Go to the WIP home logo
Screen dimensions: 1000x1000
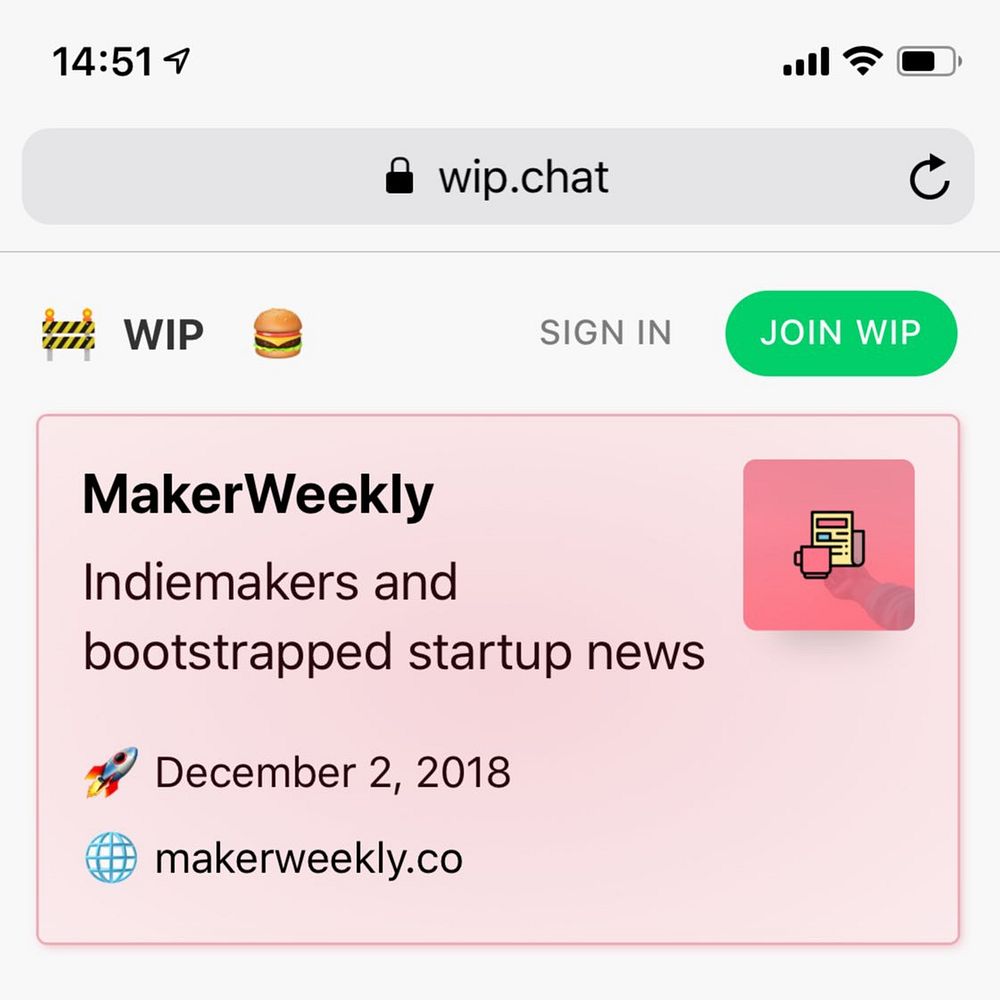pyautogui.click(x=124, y=334)
